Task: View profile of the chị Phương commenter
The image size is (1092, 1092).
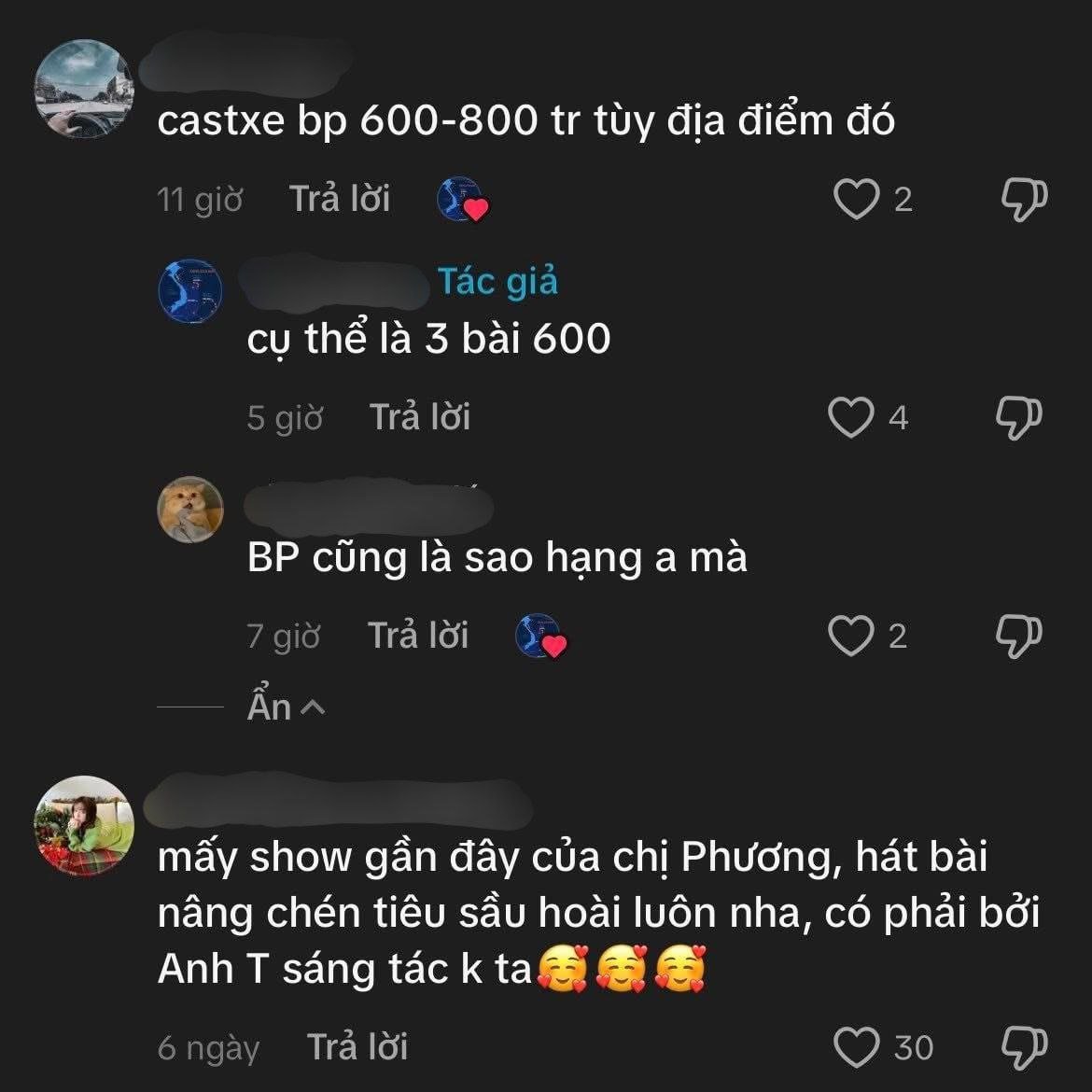Action: click(84, 826)
